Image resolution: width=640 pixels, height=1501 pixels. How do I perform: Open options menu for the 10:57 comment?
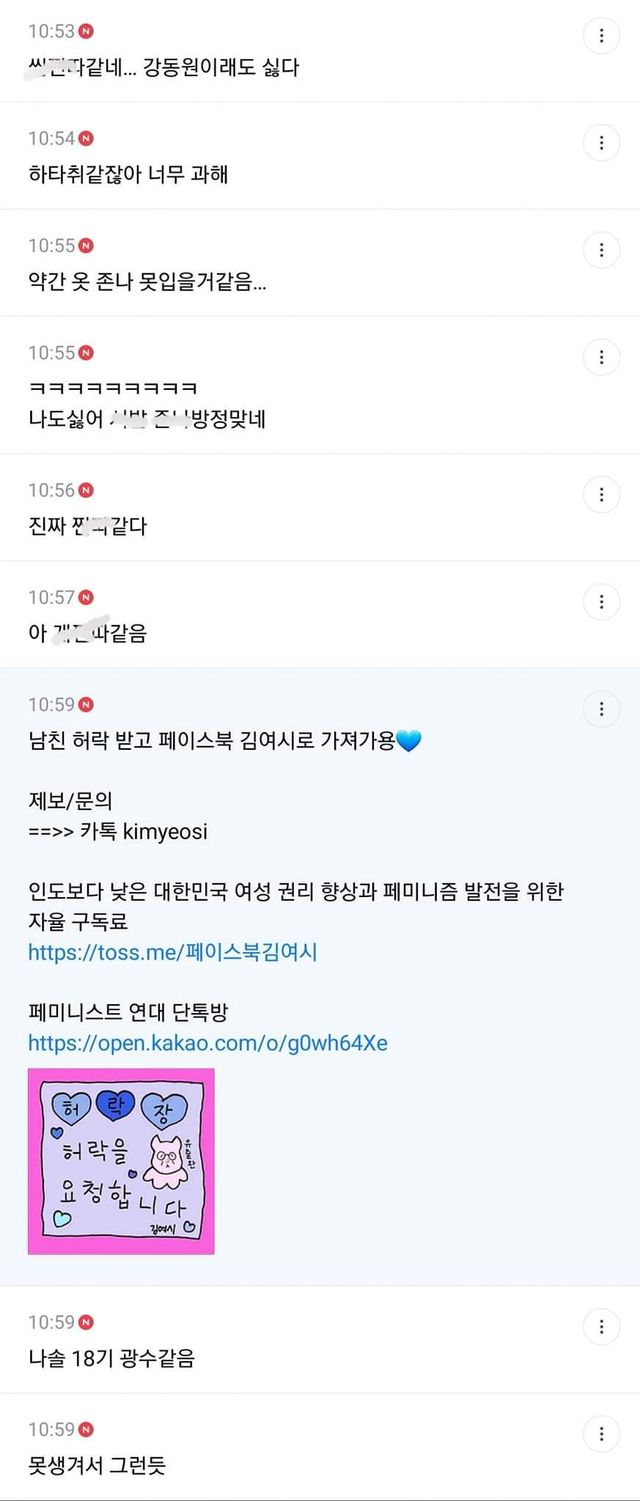601,602
